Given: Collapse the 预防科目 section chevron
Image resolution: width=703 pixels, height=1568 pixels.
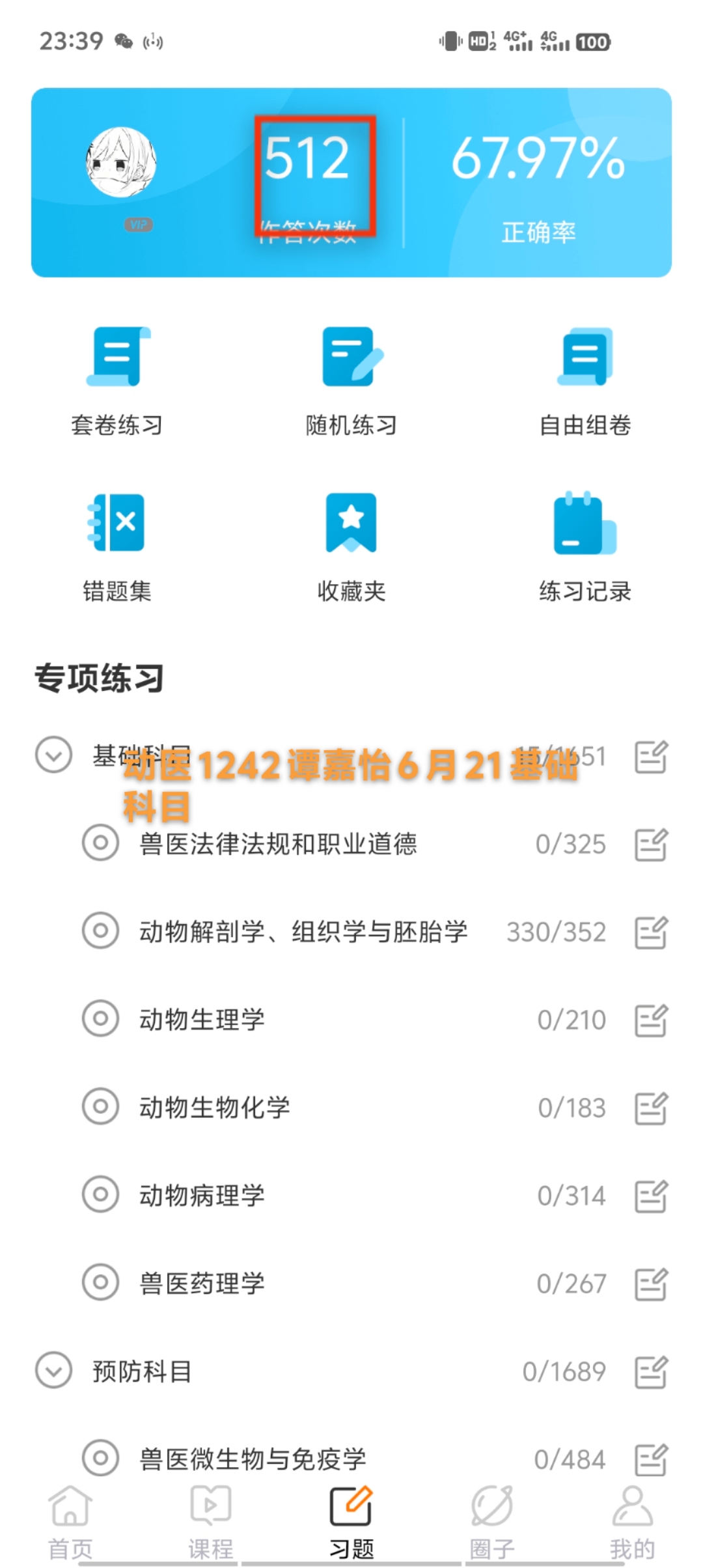Looking at the screenshot, I should pos(53,1371).
